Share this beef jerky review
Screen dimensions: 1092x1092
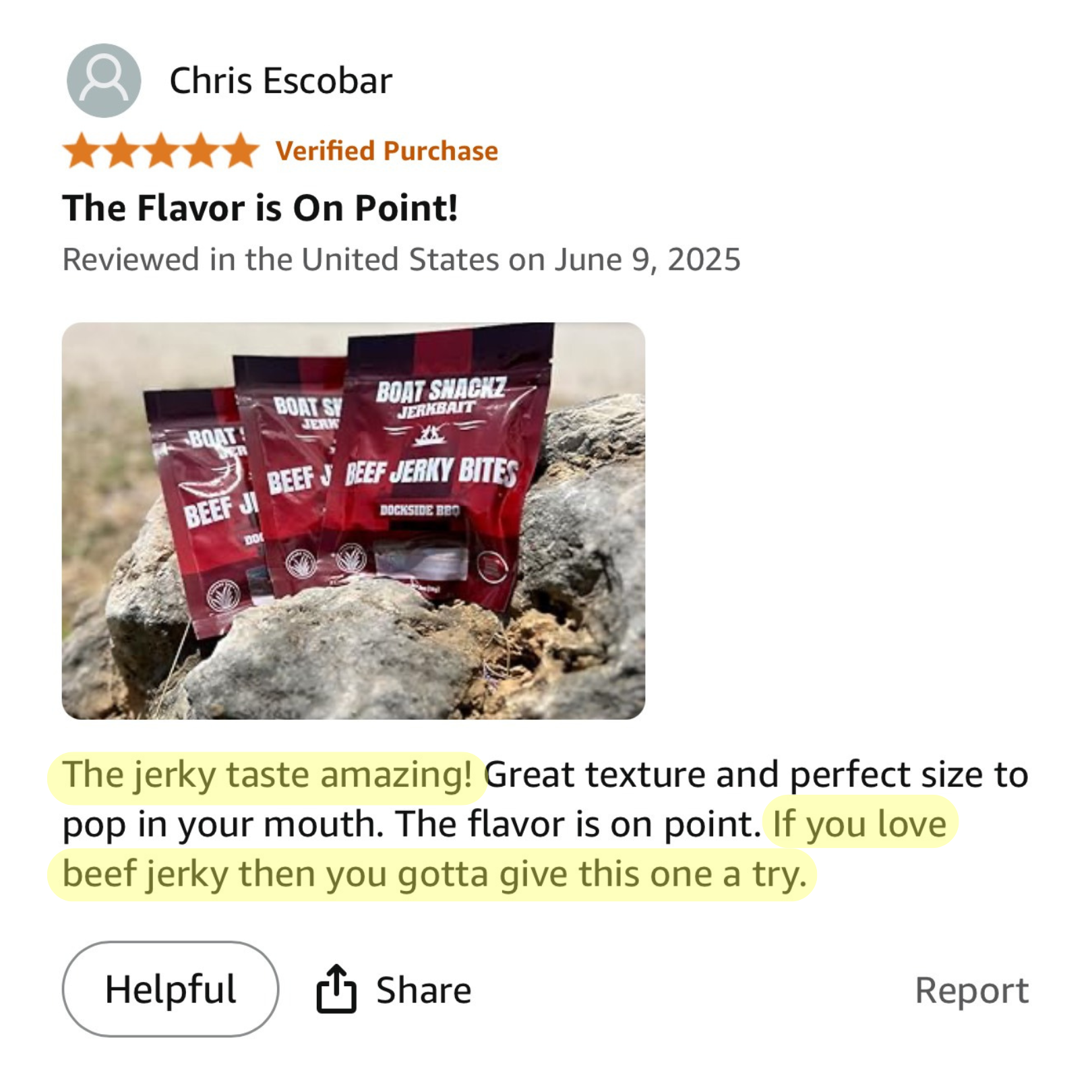394,990
